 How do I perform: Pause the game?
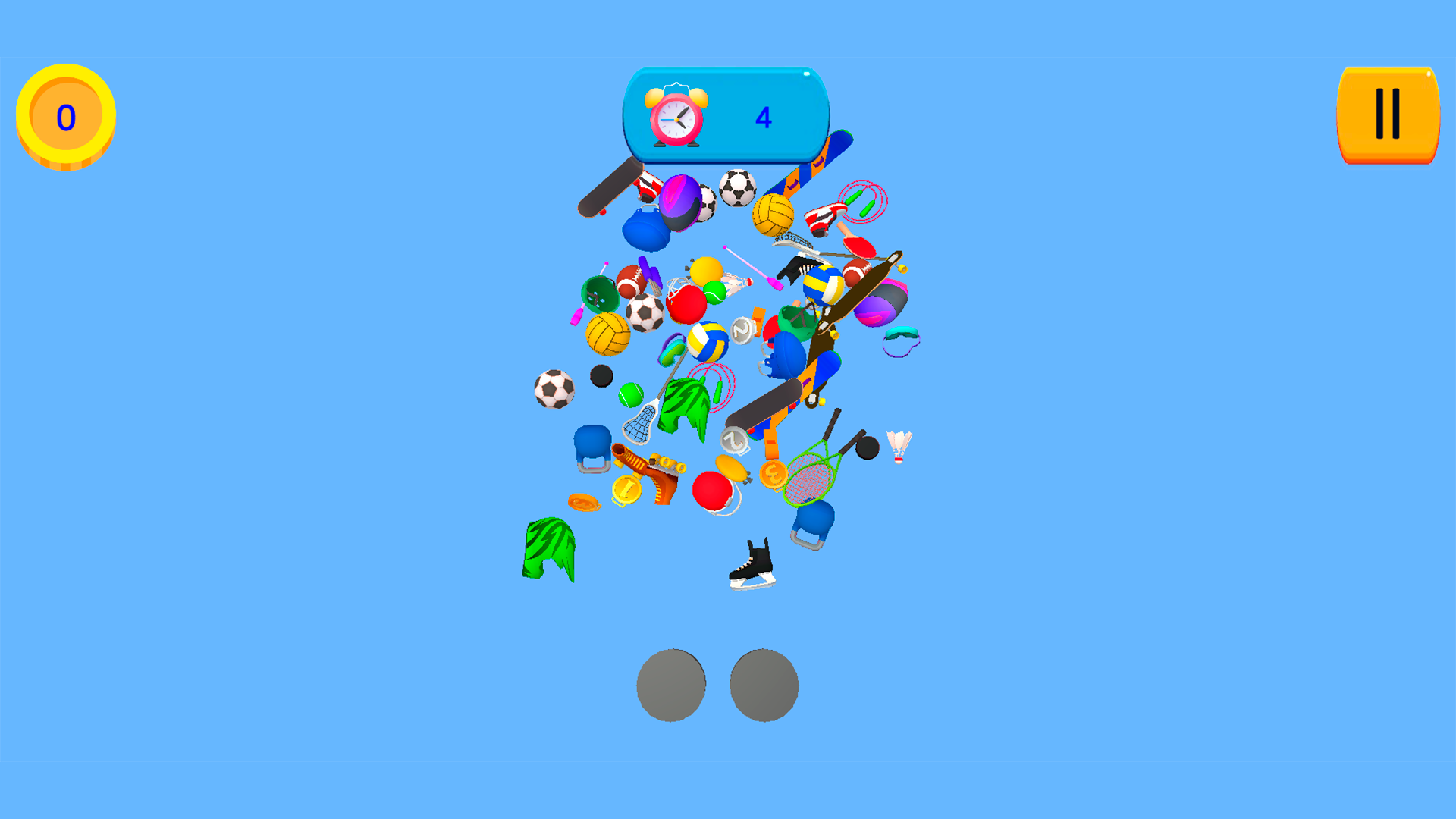pyautogui.click(x=1388, y=115)
